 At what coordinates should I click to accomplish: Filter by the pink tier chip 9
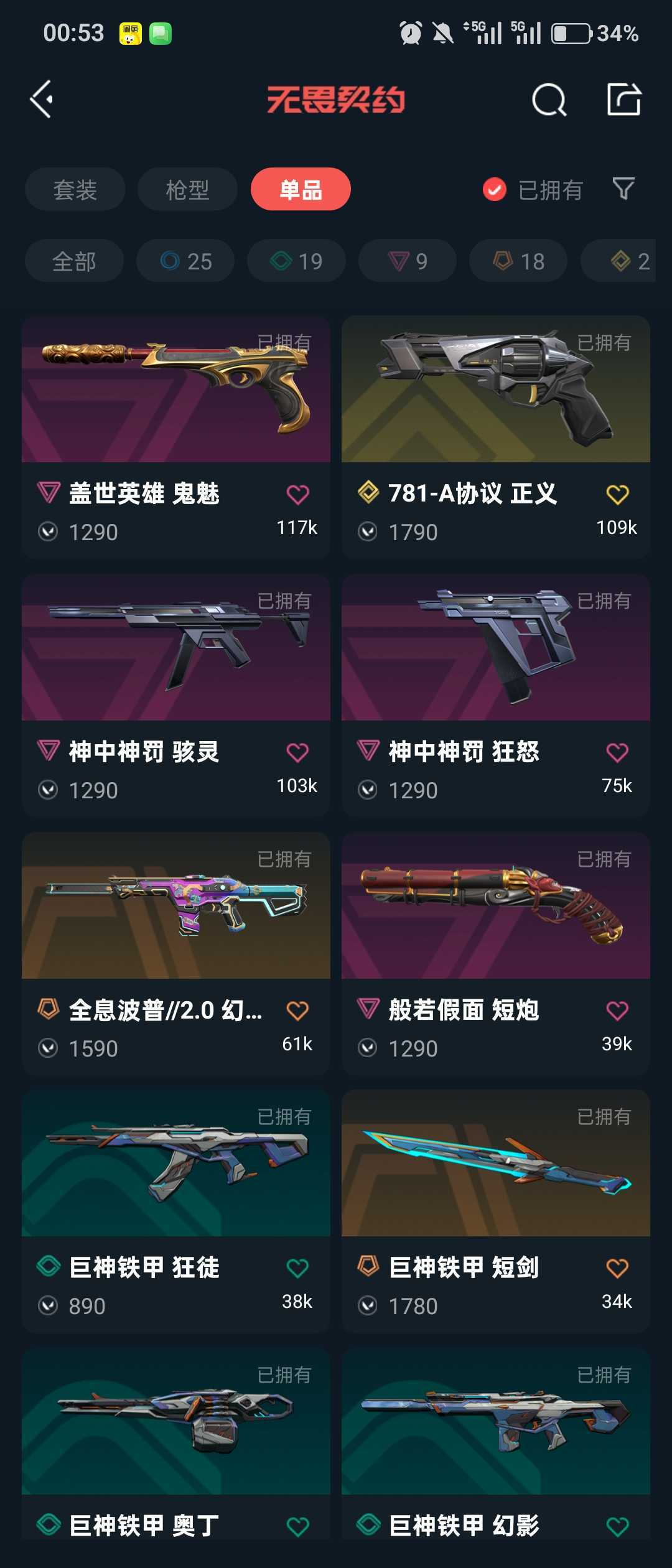coord(408,261)
